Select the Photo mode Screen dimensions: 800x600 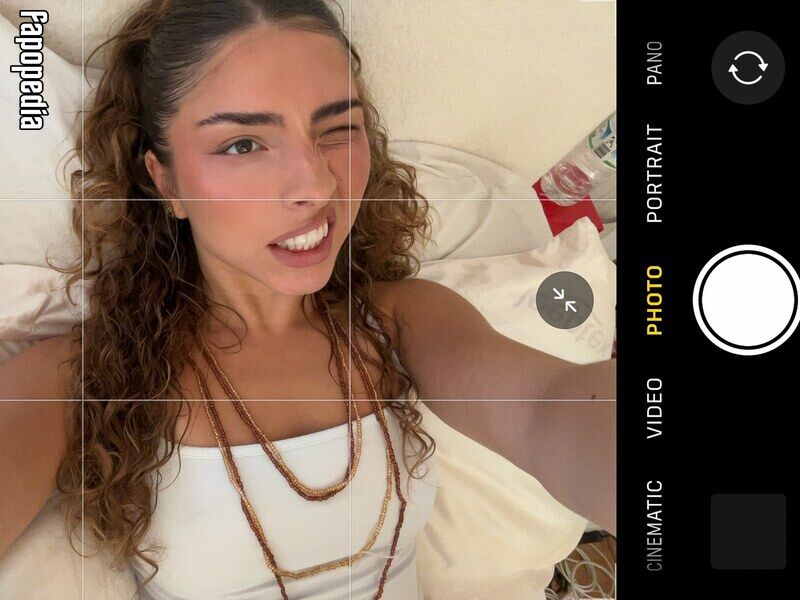click(654, 300)
